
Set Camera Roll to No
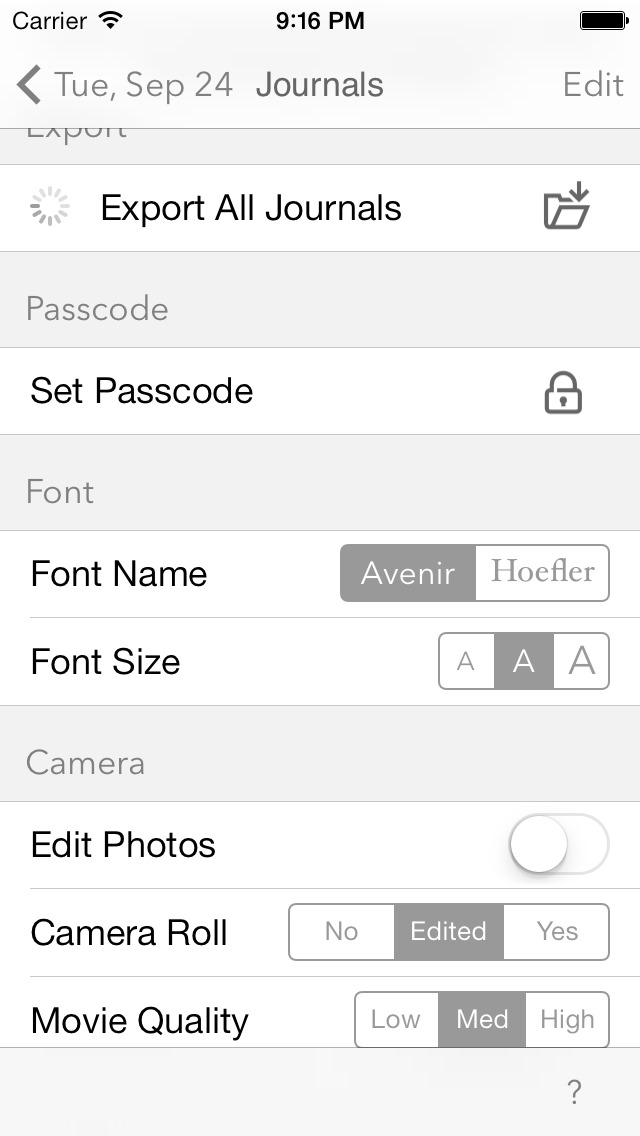point(341,932)
